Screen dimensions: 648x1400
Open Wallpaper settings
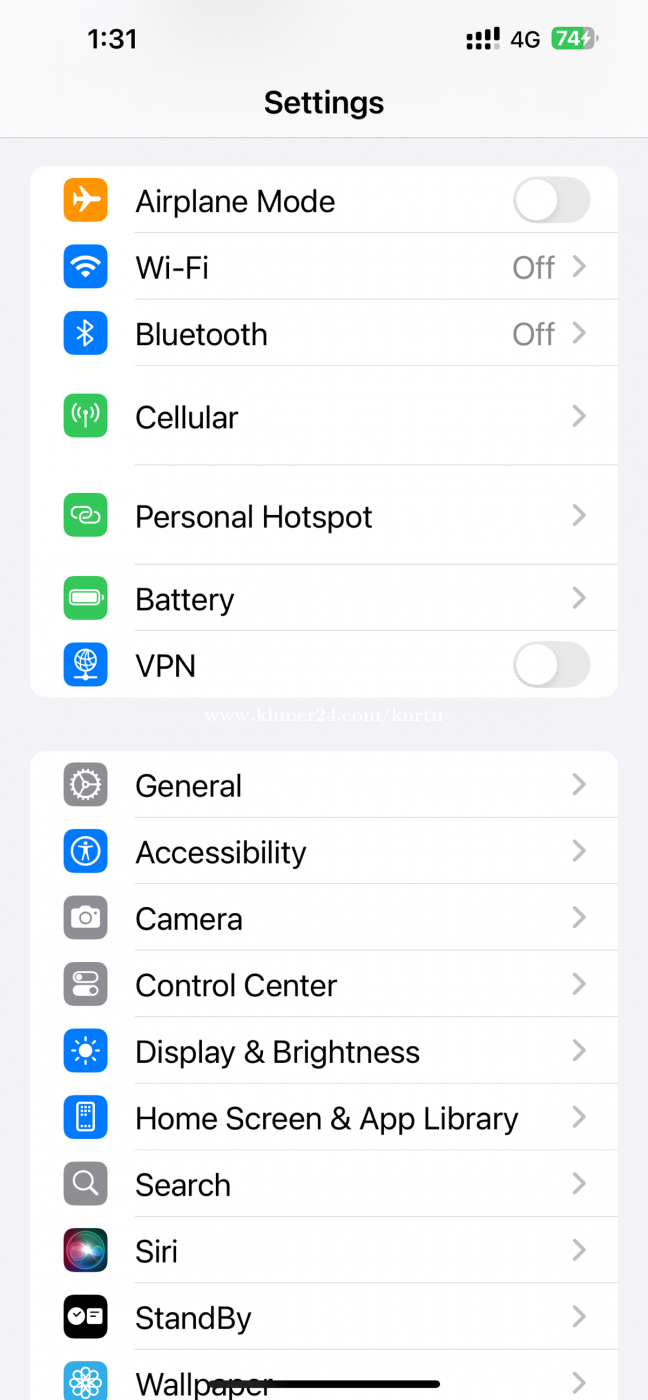pyautogui.click(x=324, y=1378)
